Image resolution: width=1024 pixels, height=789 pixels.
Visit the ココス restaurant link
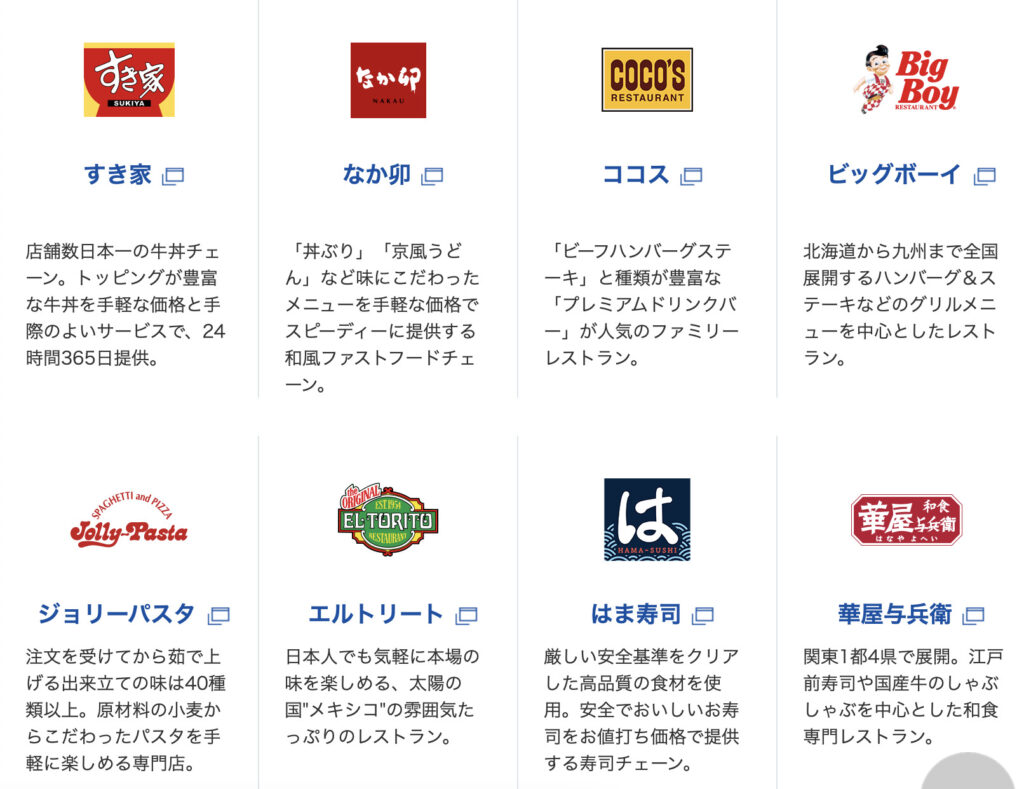pos(635,174)
